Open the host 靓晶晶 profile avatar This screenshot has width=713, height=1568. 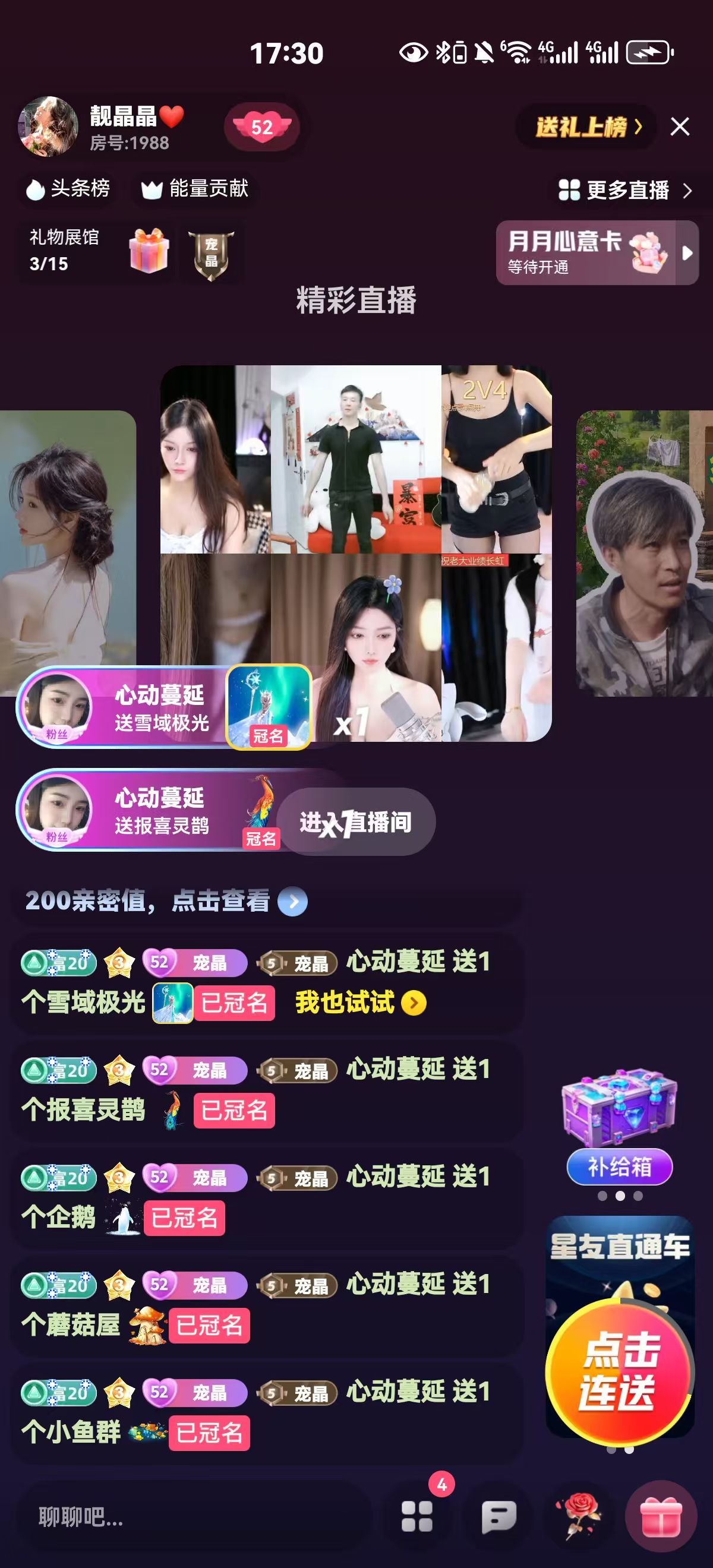pyautogui.click(x=49, y=126)
